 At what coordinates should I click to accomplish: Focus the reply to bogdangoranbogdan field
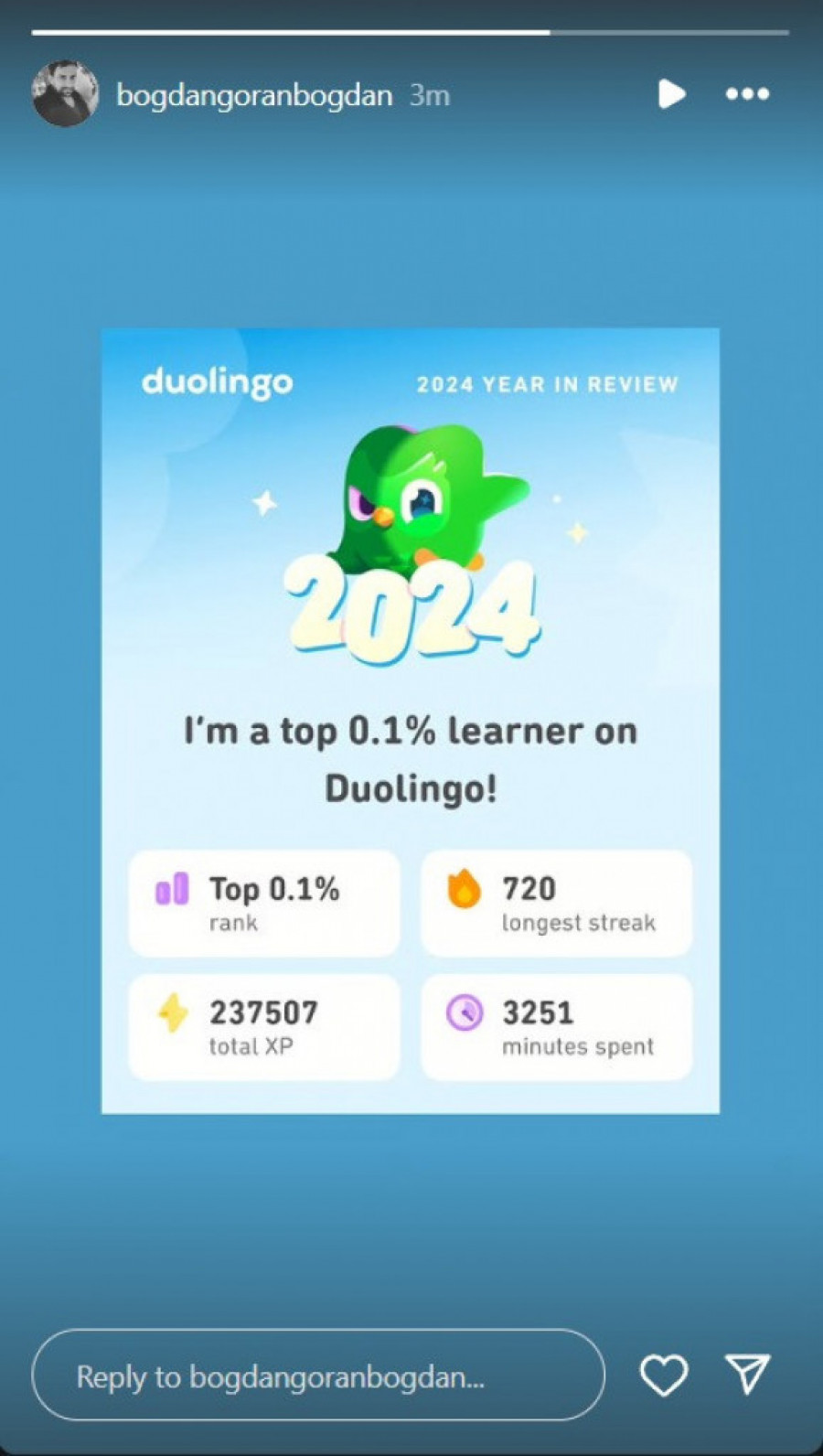click(317, 1376)
